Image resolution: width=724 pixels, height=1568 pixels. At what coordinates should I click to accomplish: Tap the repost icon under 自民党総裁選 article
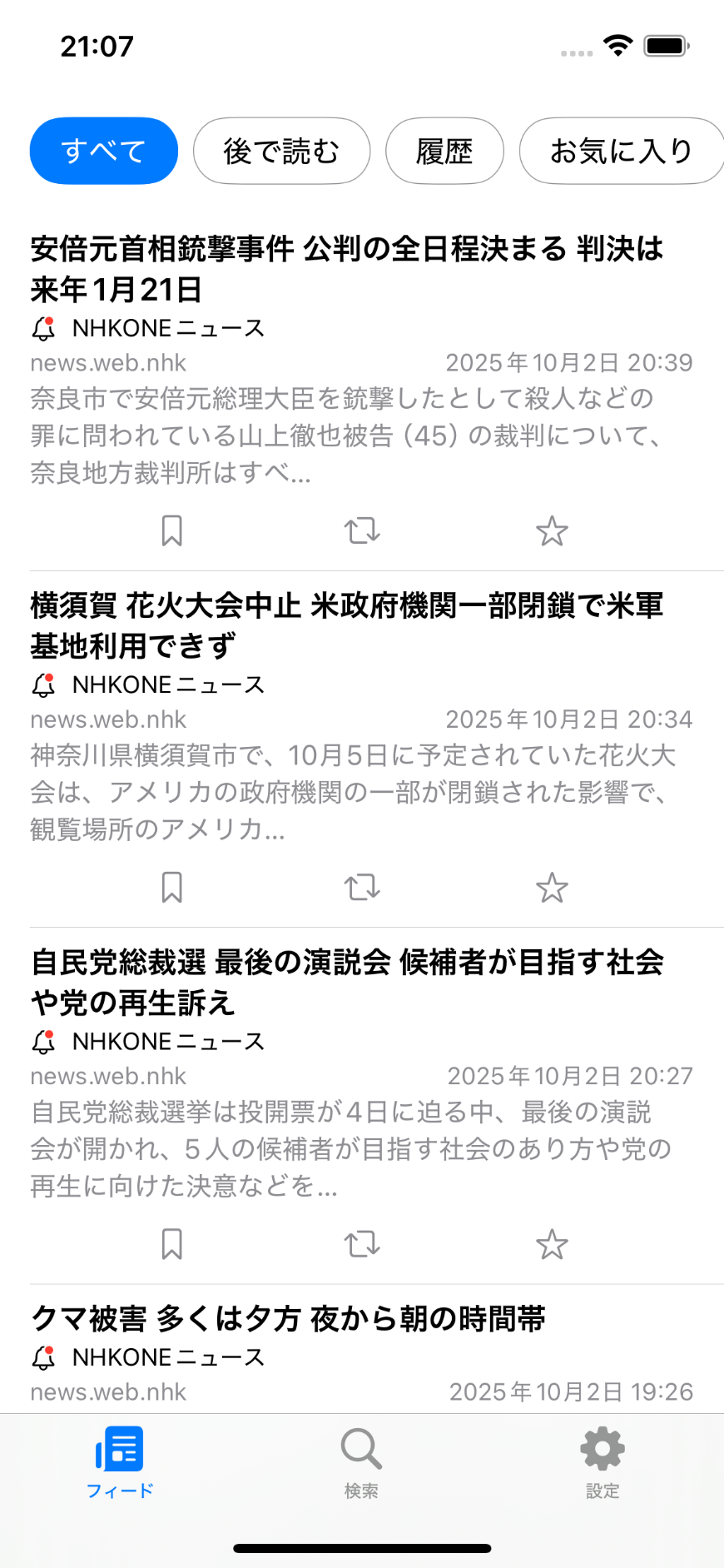click(x=362, y=1244)
